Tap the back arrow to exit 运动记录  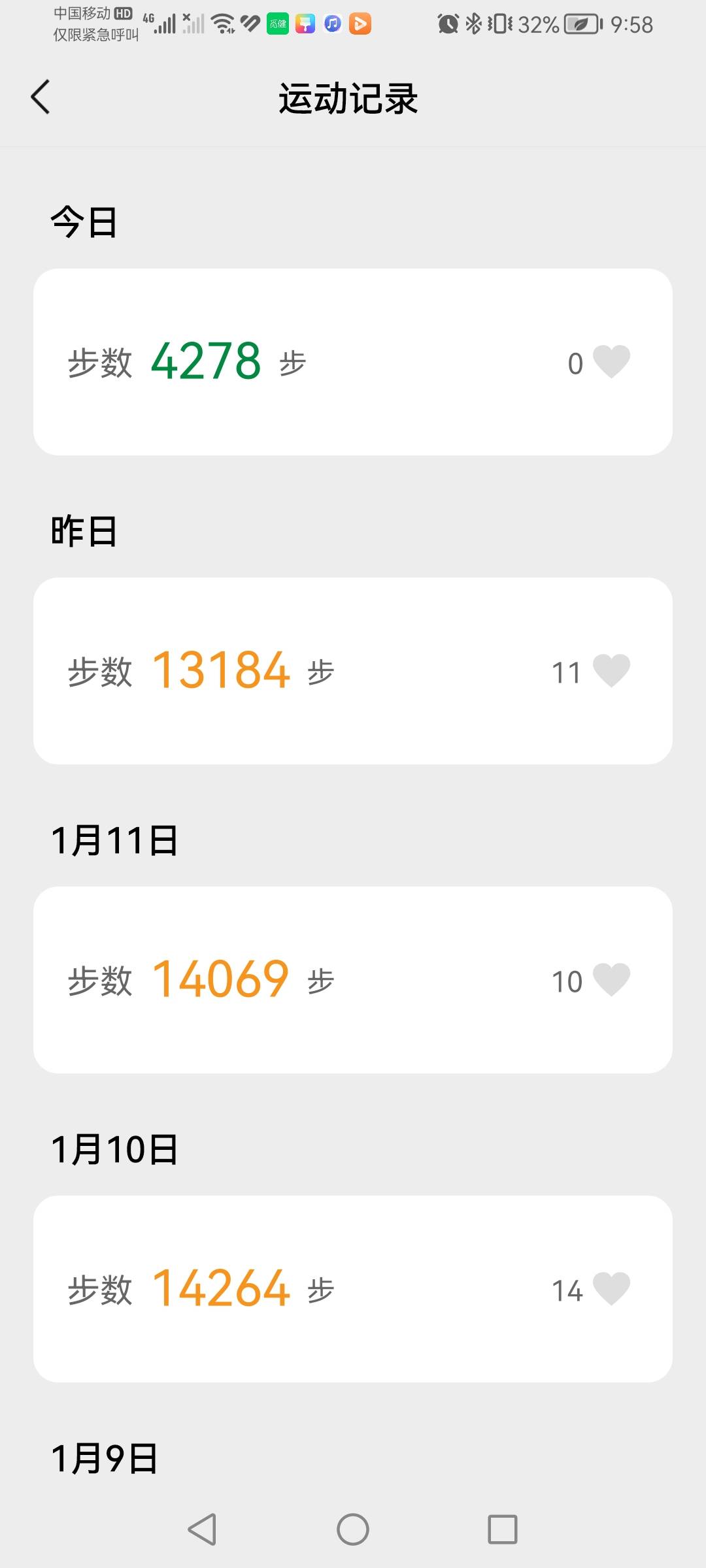click(41, 96)
